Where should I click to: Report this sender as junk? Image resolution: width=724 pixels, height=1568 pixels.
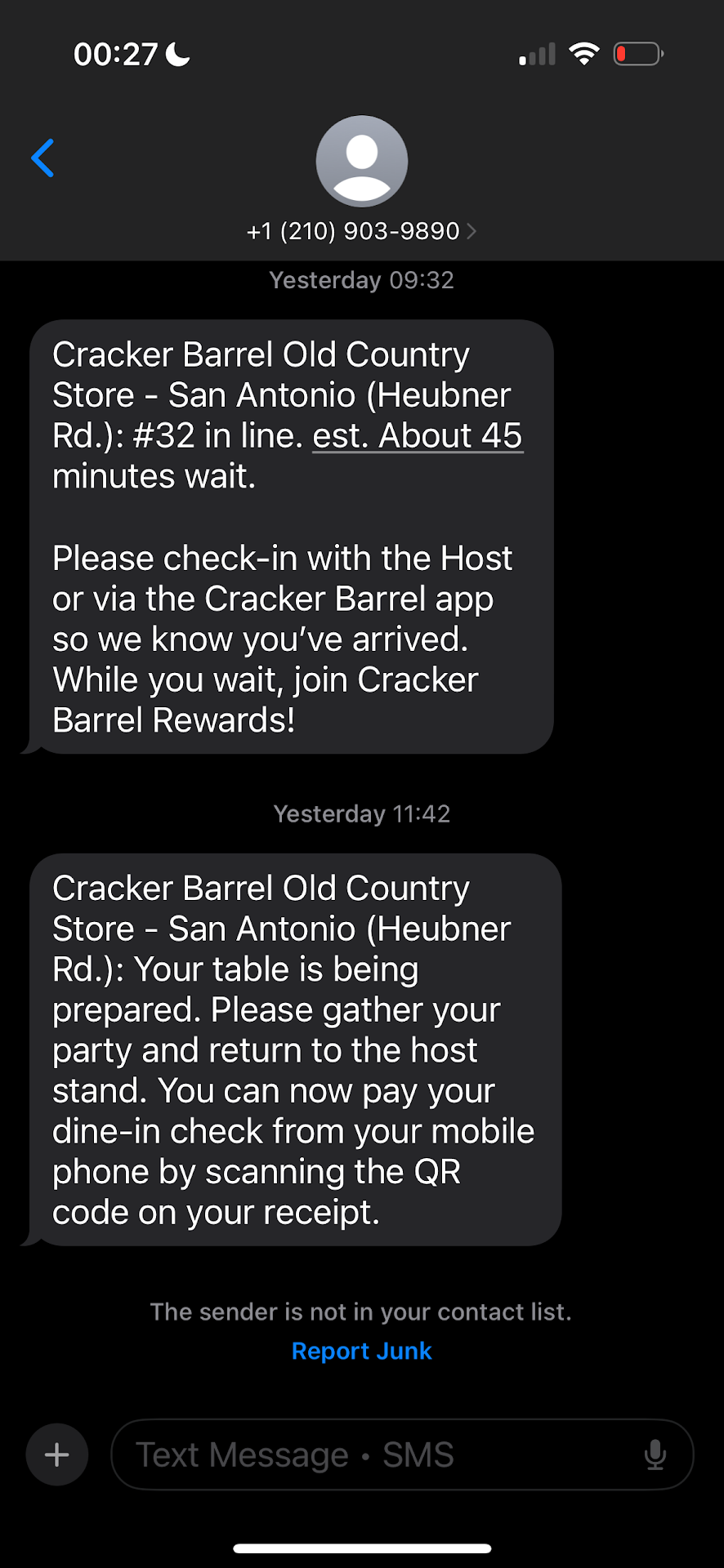[x=361, y=1351]
